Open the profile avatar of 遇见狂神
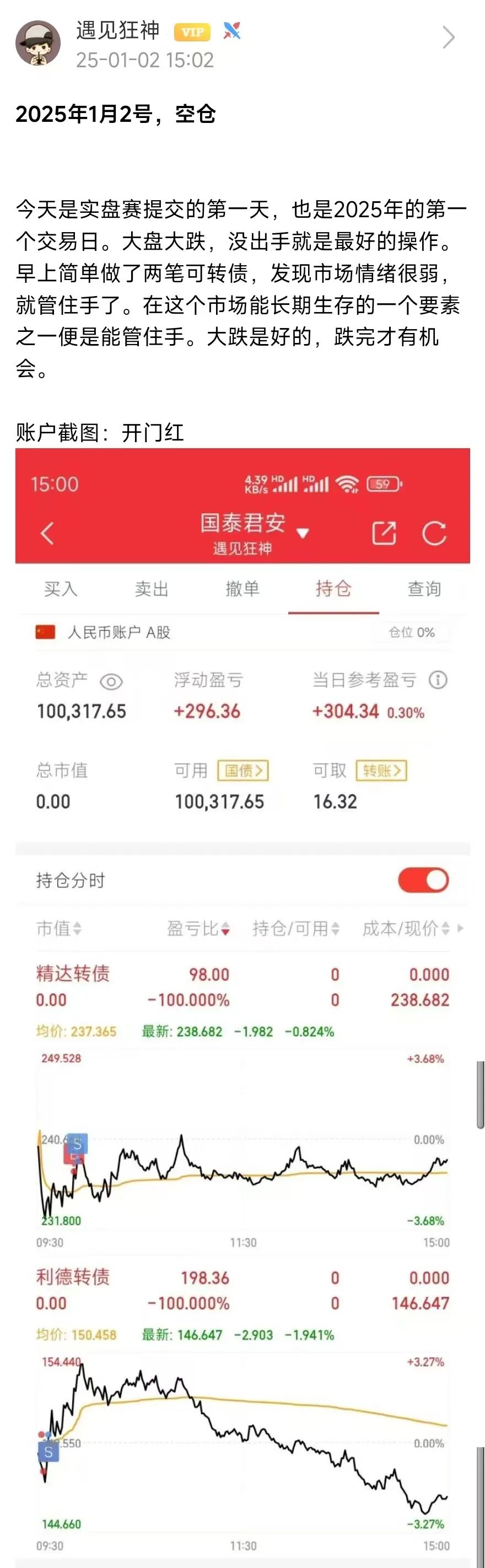This screenshot has height=1568, width=485. tap(37, 42)
